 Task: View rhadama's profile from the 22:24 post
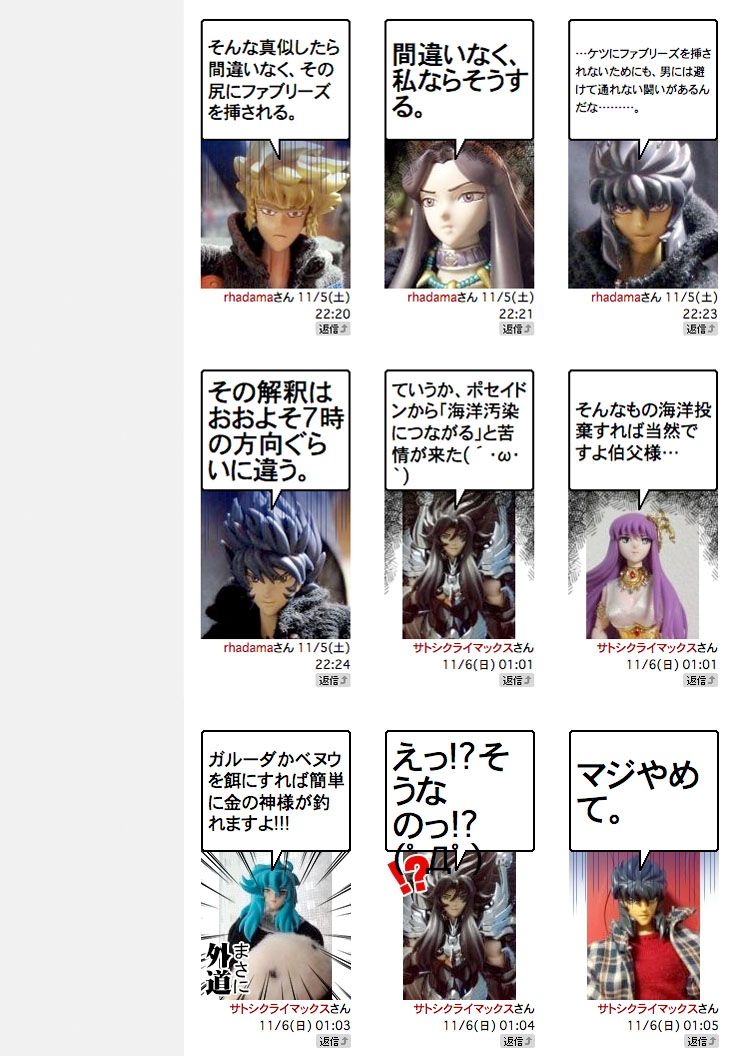tap(248, 648)
